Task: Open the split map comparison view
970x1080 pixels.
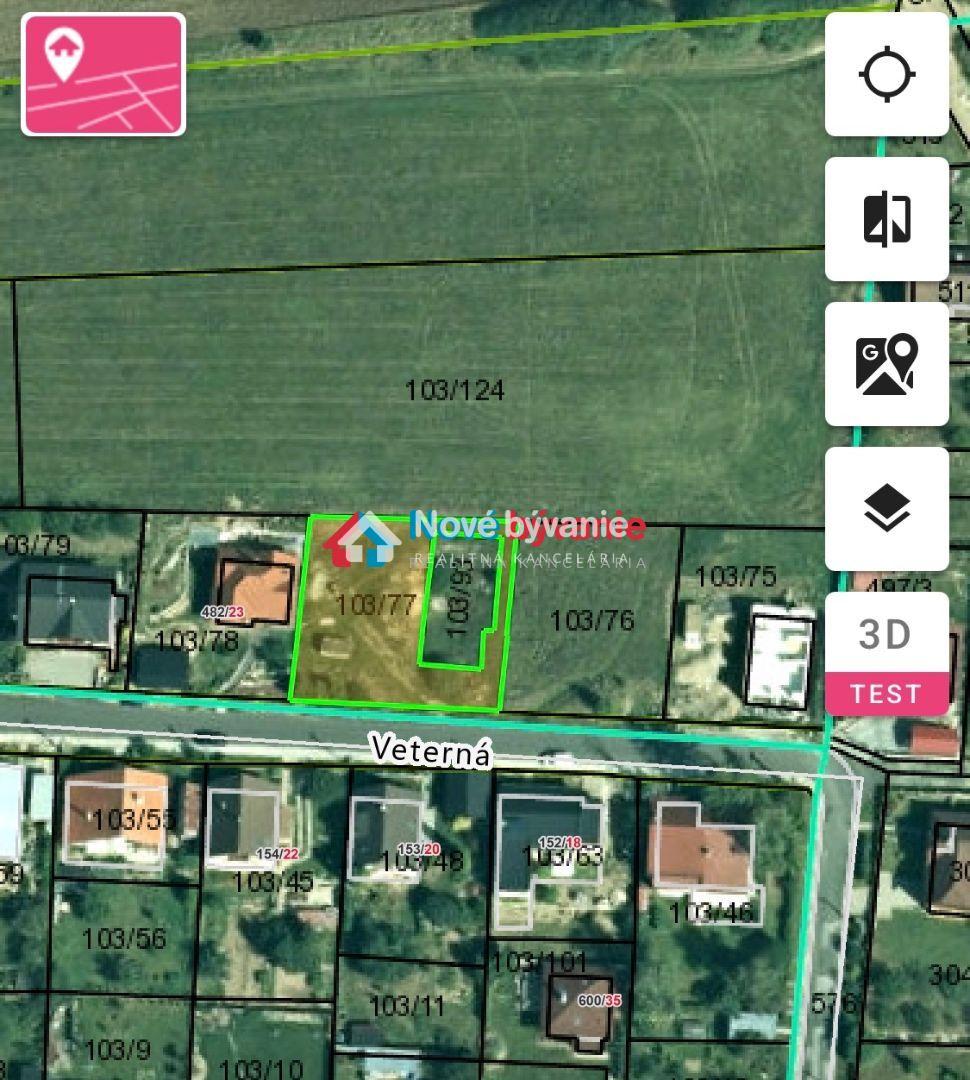Action: (886, 219)
